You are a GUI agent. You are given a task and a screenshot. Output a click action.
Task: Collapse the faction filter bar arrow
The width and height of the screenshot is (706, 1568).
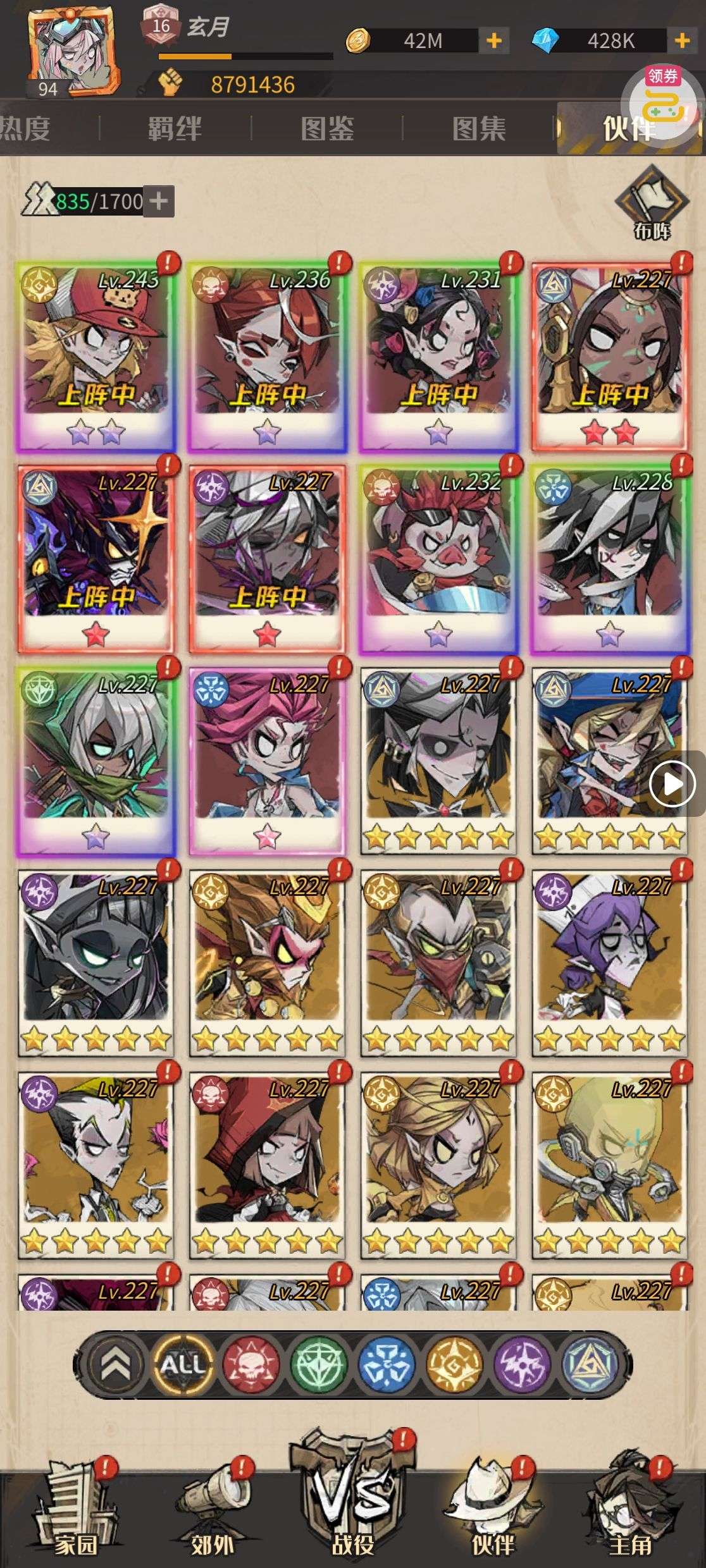(x=115, y=1364)
